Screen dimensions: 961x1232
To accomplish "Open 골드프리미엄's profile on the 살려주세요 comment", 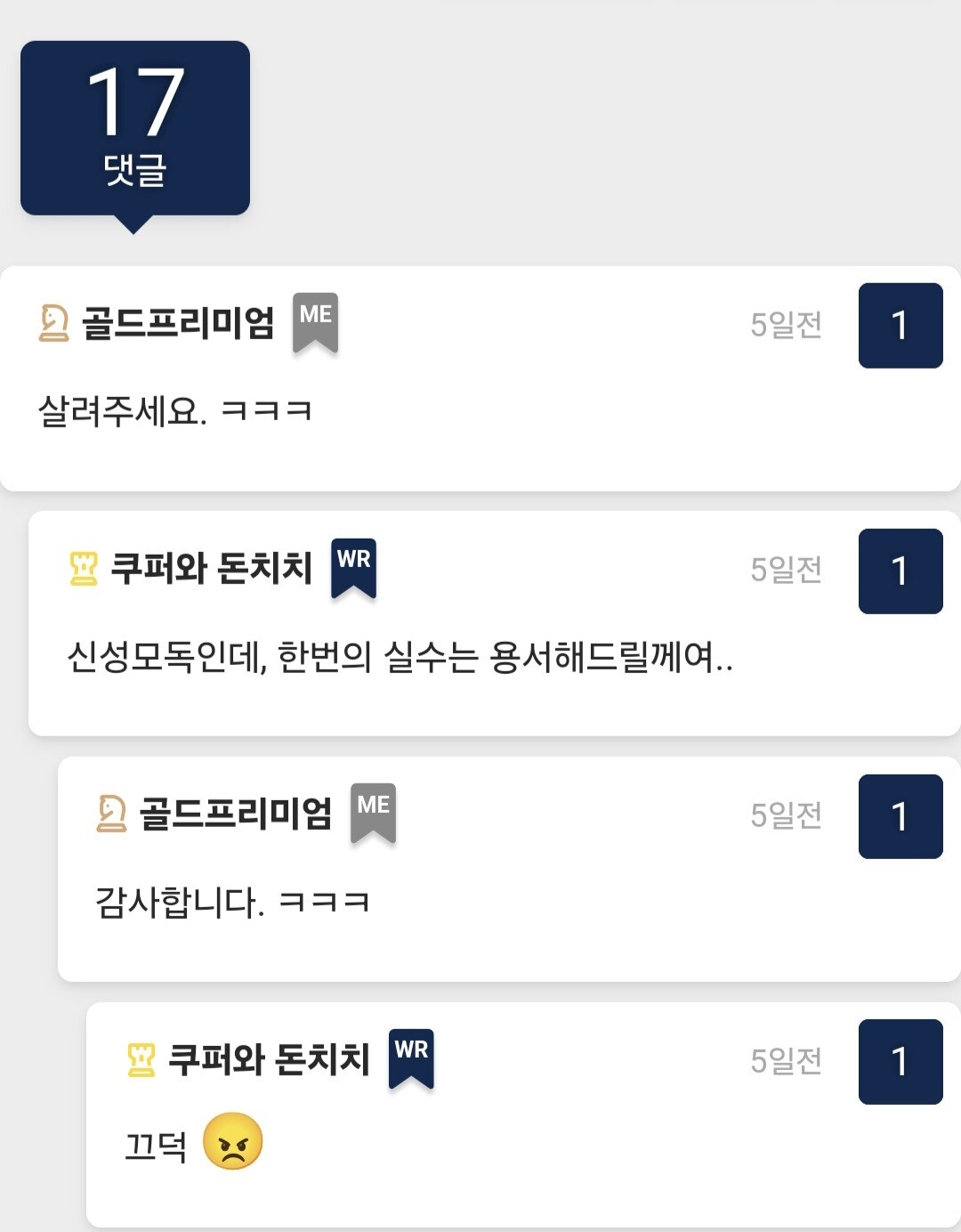I will click(178, 323).
